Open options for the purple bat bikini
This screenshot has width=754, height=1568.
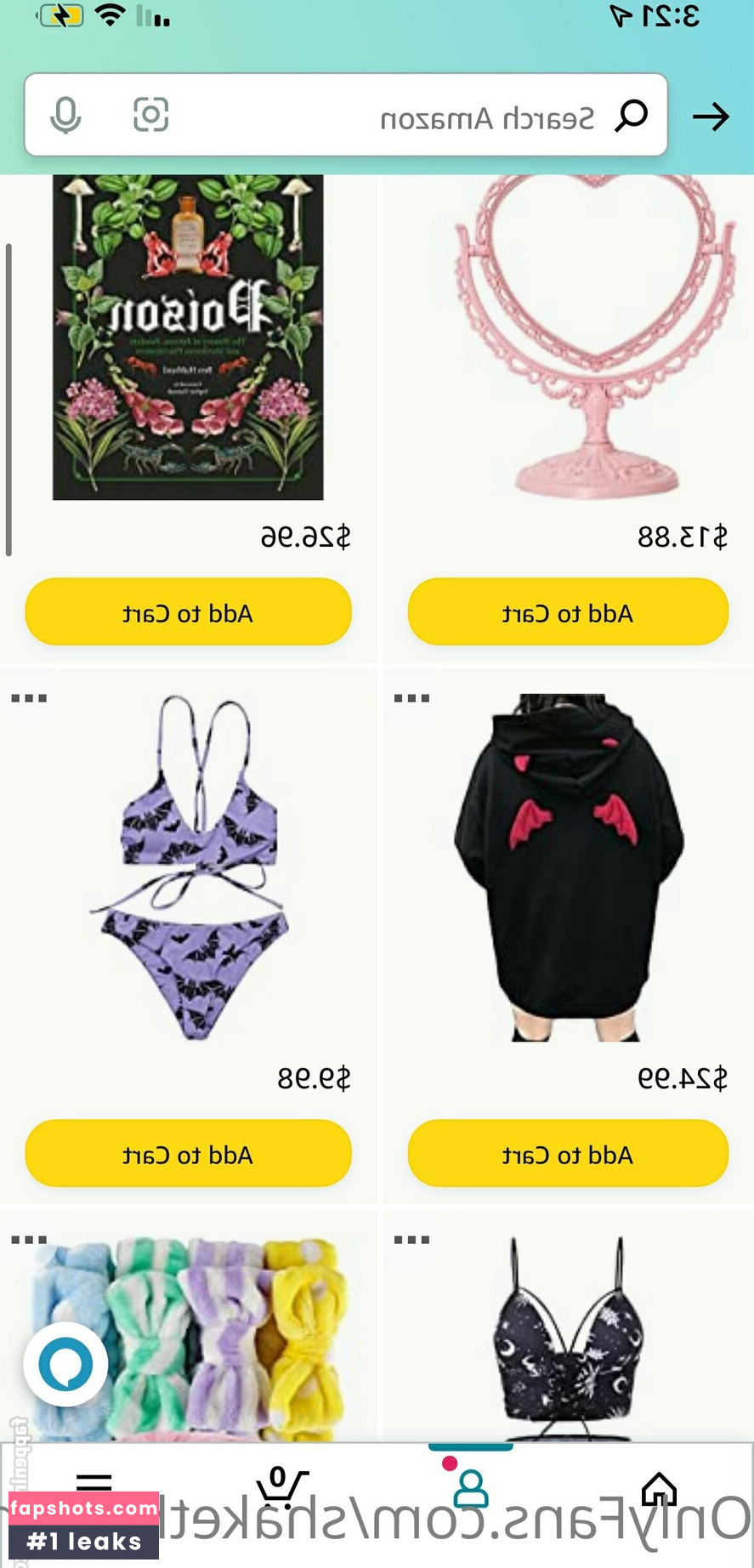29,698
